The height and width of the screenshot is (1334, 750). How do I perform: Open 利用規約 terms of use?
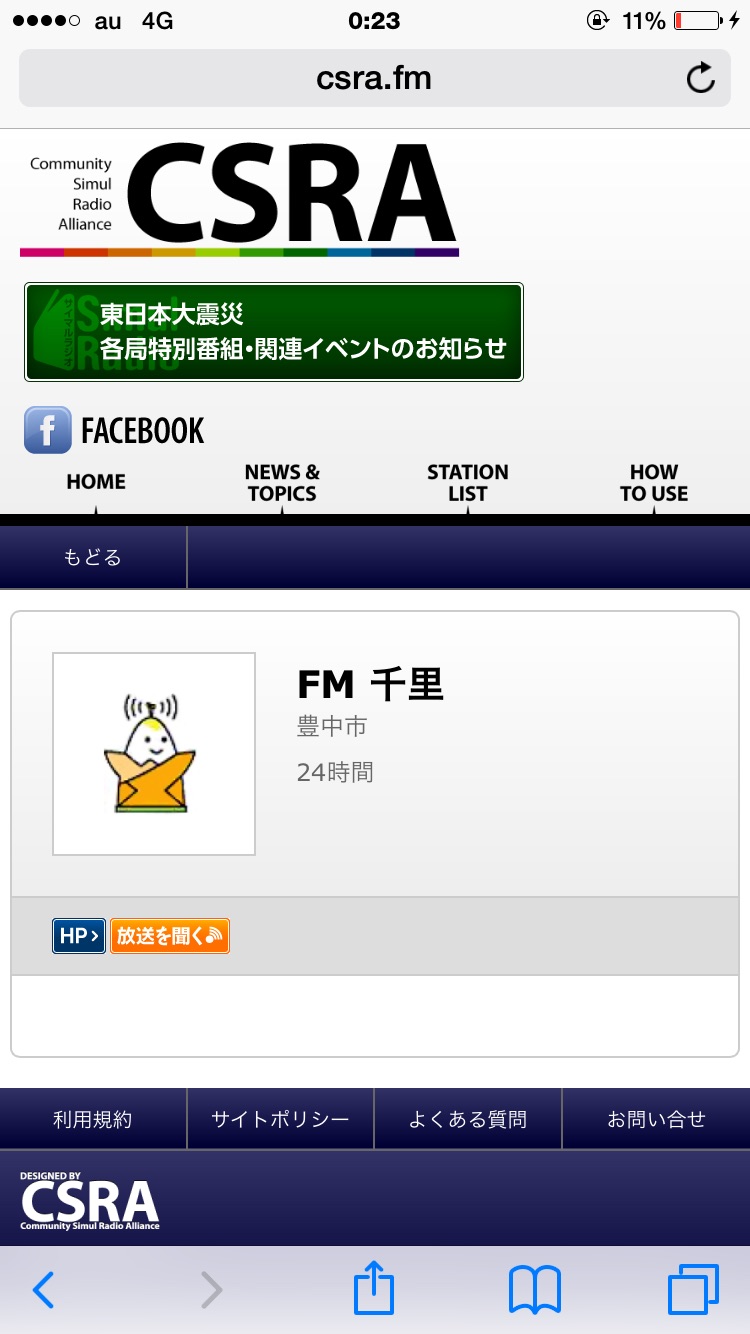point(93,1119)
